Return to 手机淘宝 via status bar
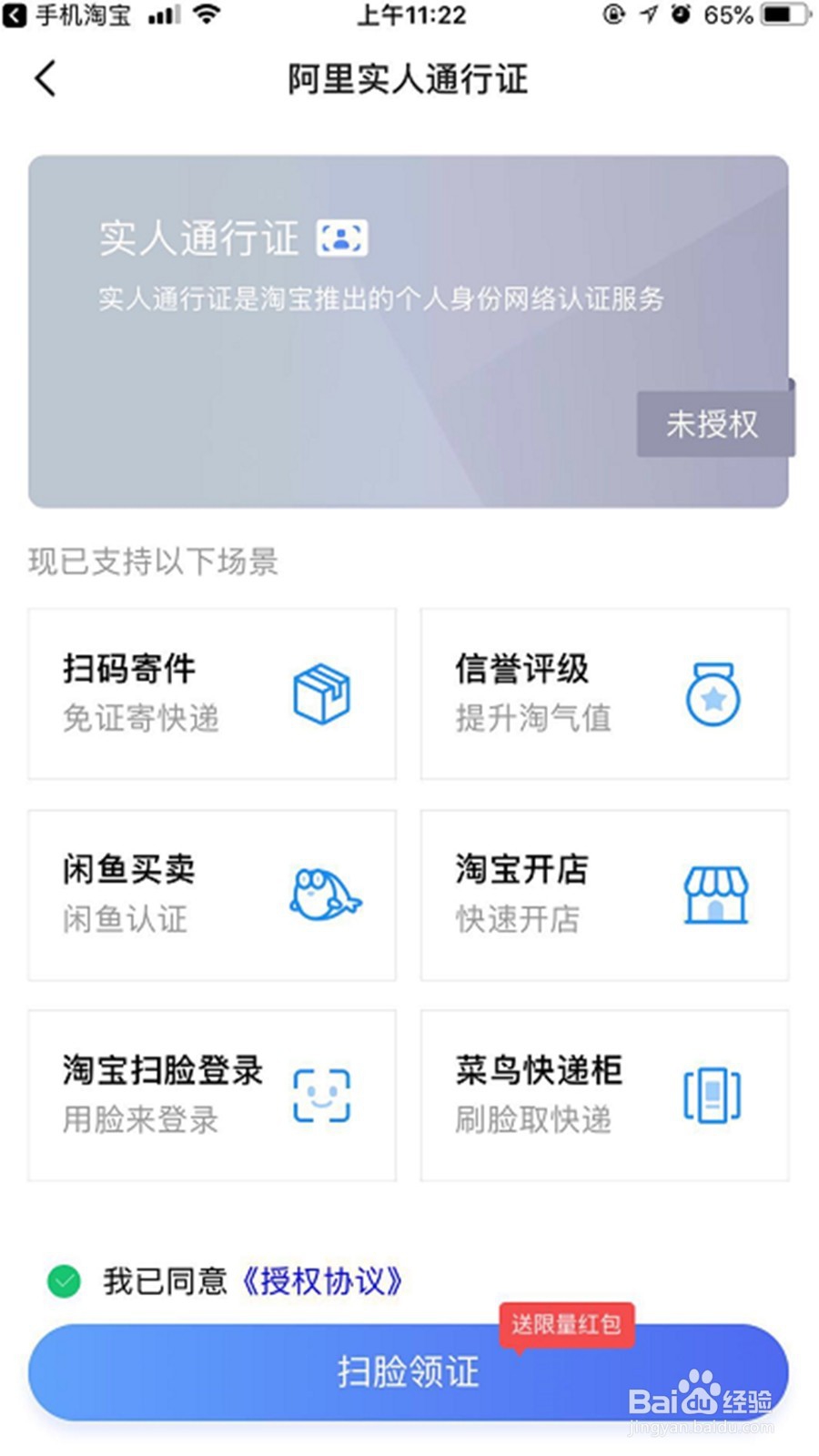 pyautogui.click(x=67, y=15)
